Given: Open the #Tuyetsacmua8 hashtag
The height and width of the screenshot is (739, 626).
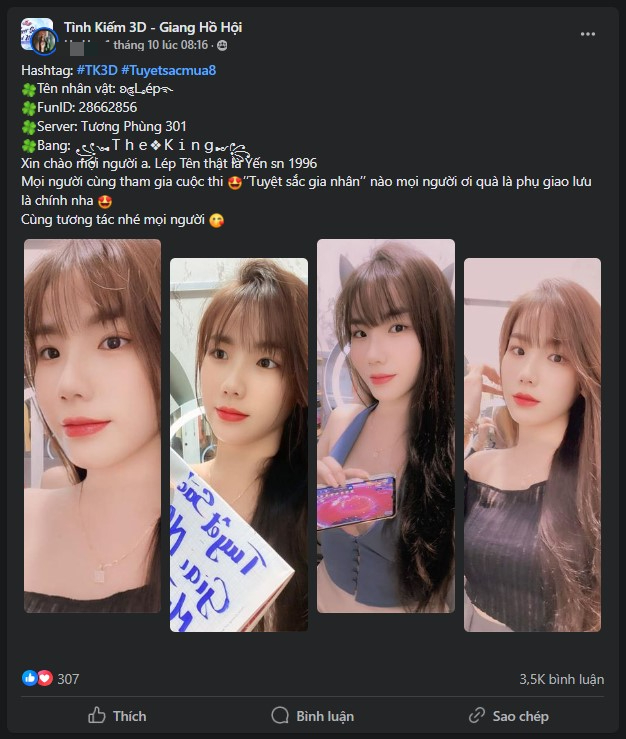Looking at the screenshot, I should [x=168, y=70].
